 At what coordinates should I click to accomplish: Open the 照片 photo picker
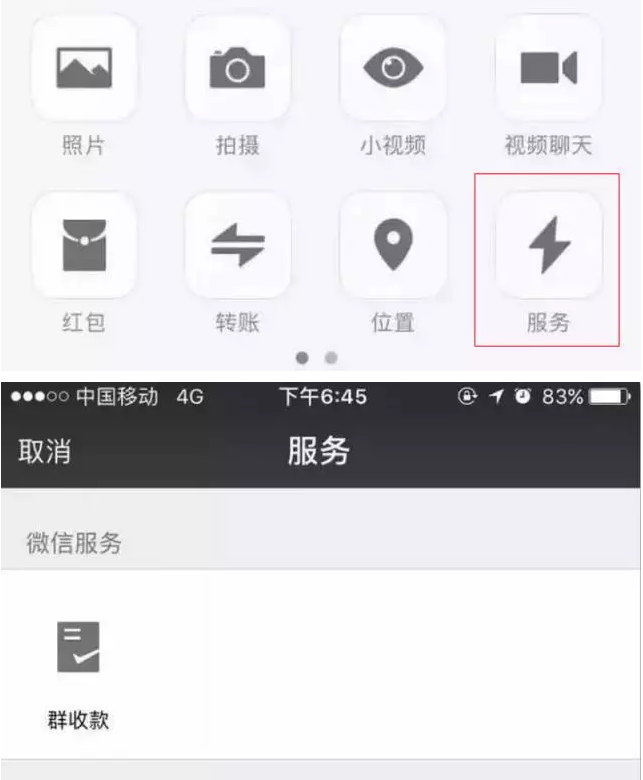click(x=83, y=68)
